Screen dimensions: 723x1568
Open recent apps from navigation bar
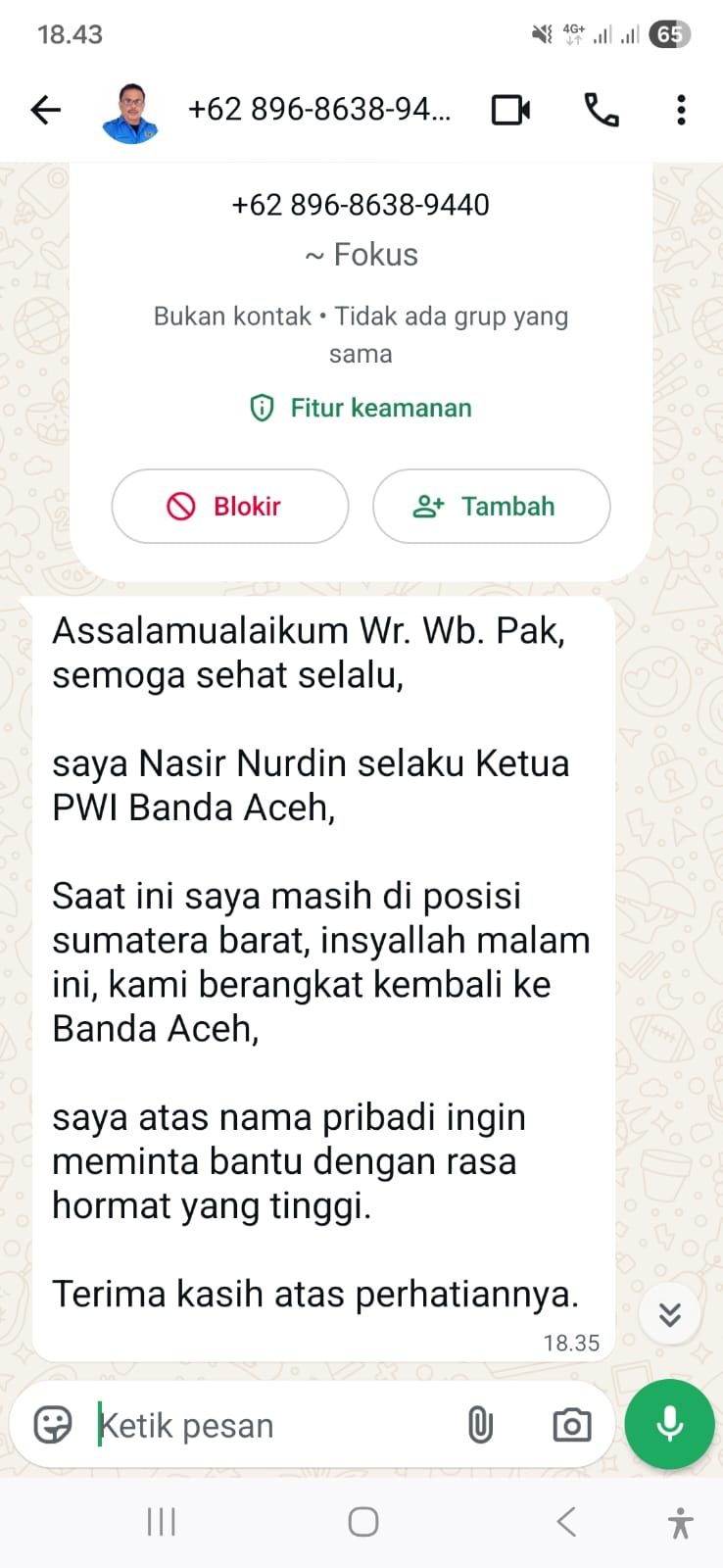click(x=161, y=1522)
